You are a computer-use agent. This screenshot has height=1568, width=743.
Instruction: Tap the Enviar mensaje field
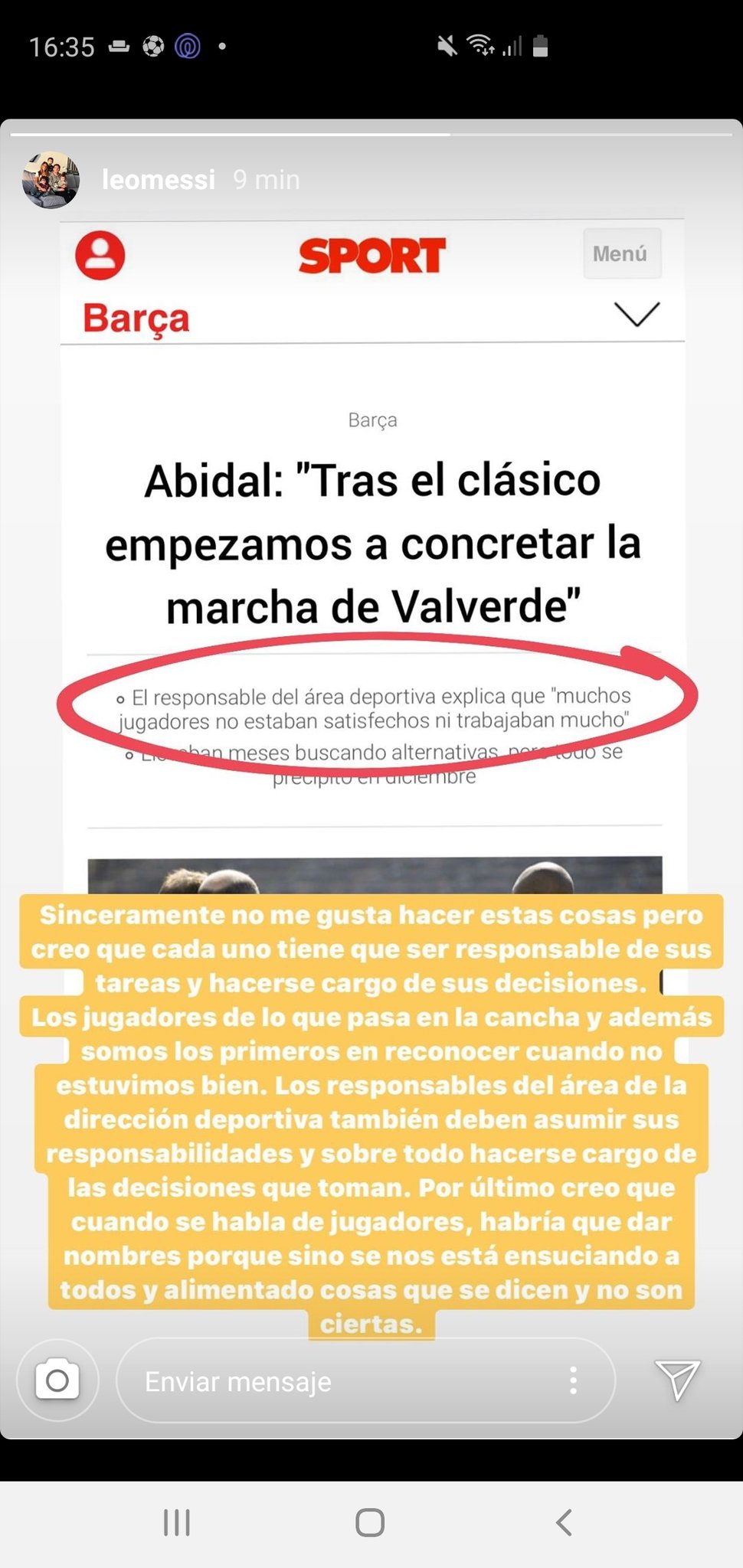[337, 1381]
